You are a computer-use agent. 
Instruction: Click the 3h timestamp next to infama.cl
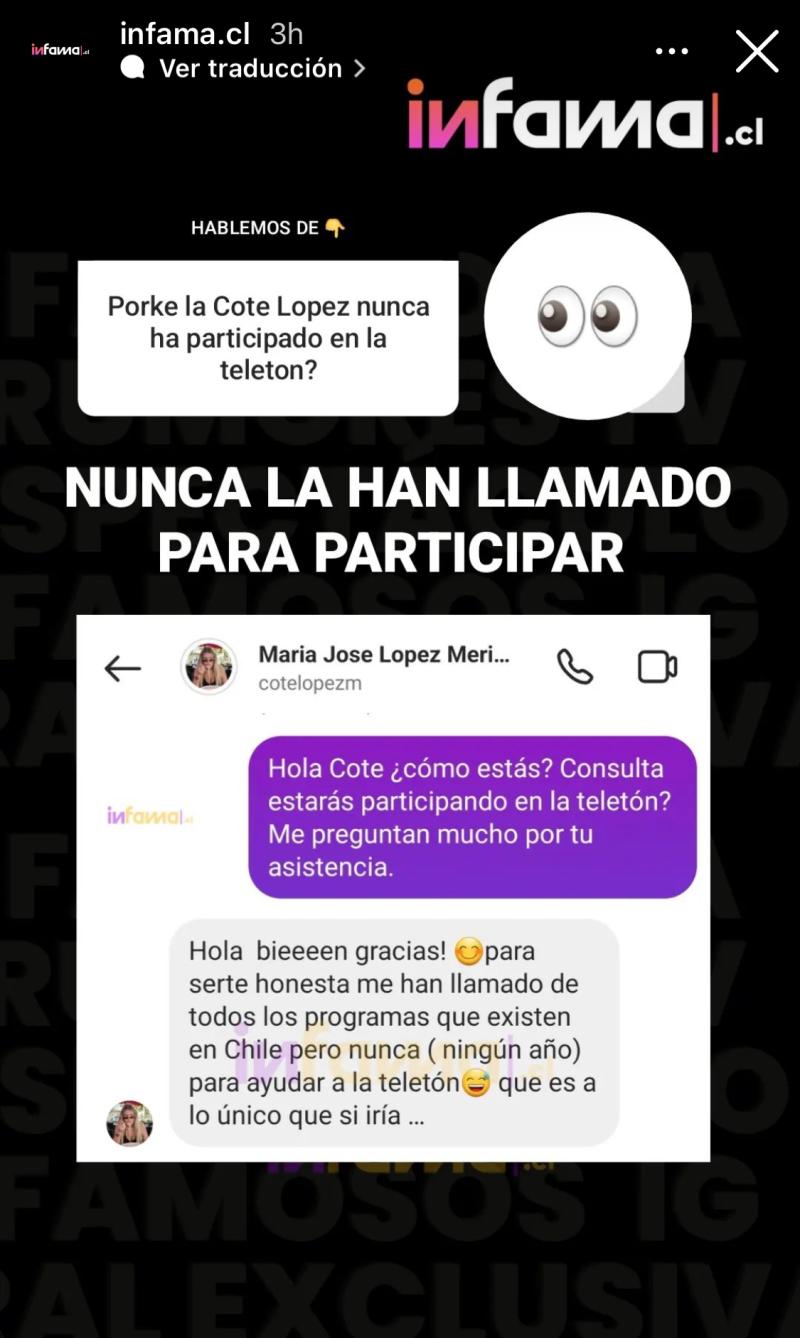pyautogui.click(x=283, y=32)
